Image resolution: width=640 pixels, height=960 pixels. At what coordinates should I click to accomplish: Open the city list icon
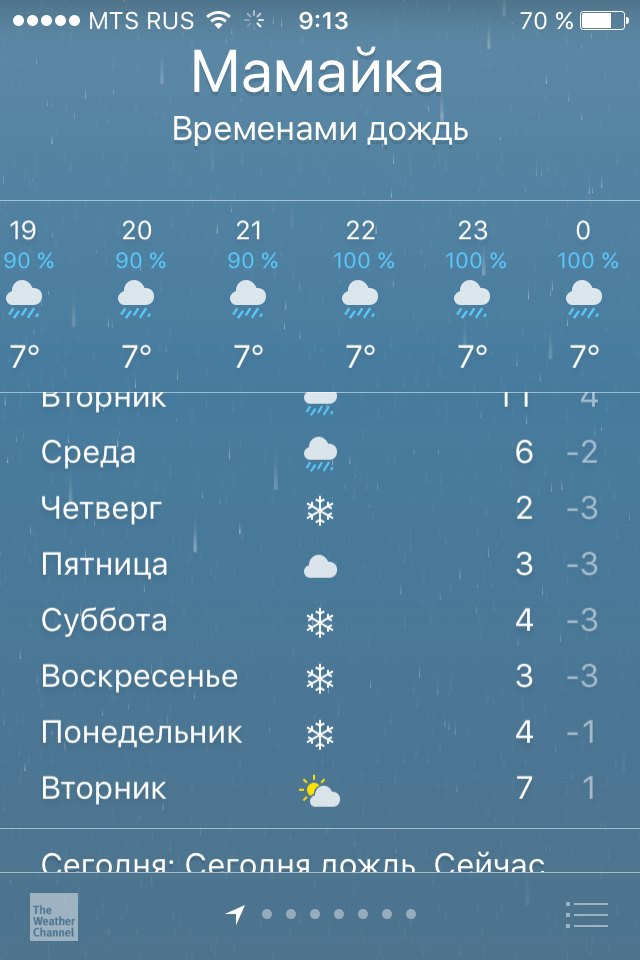(x=586, y=915)
